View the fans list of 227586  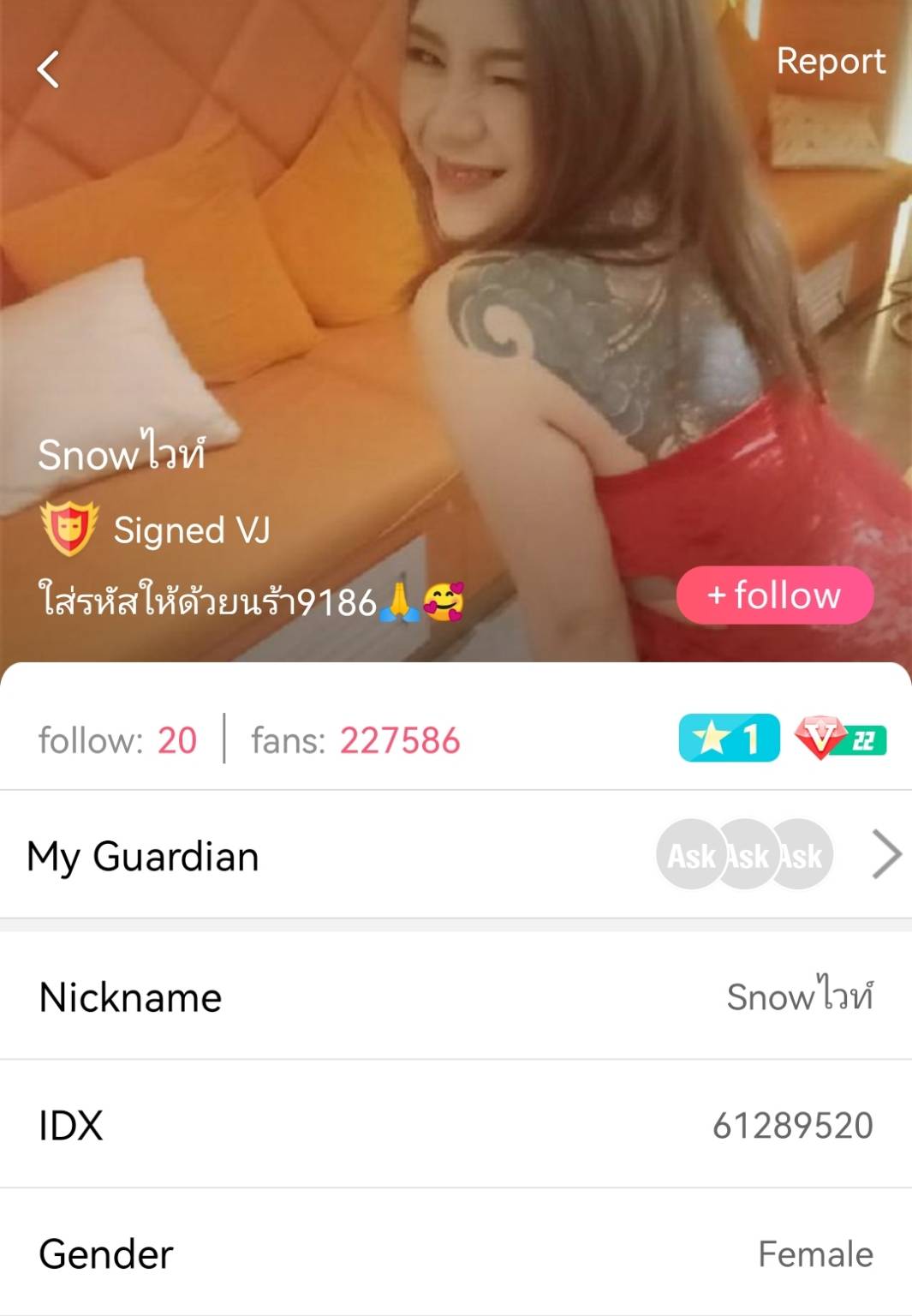[355, 740]
